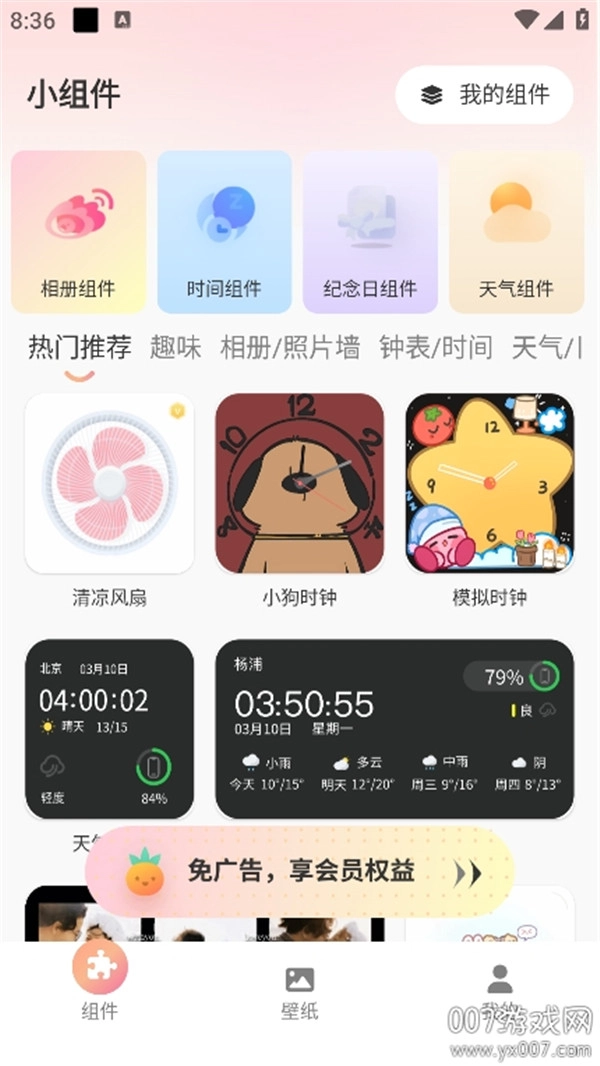Image resolution: width=600 pixels, height=1066 pixels.
Task: Open the 清凉风扇 widget
Action: point(109,484)
